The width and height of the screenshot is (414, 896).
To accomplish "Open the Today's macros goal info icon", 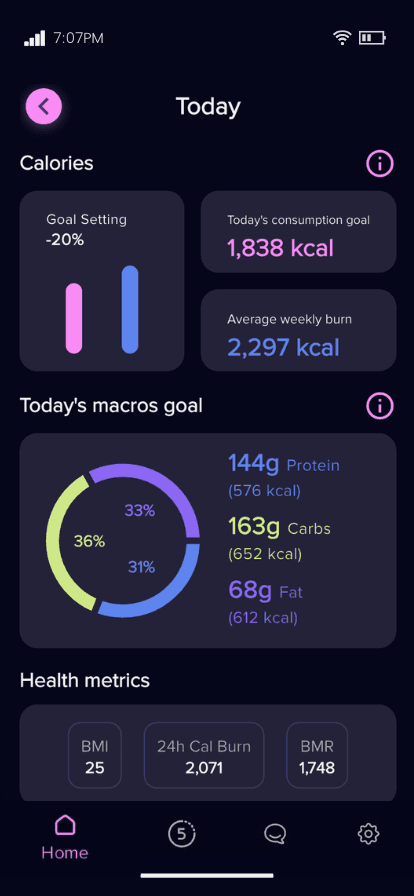I will click(380, 406).
